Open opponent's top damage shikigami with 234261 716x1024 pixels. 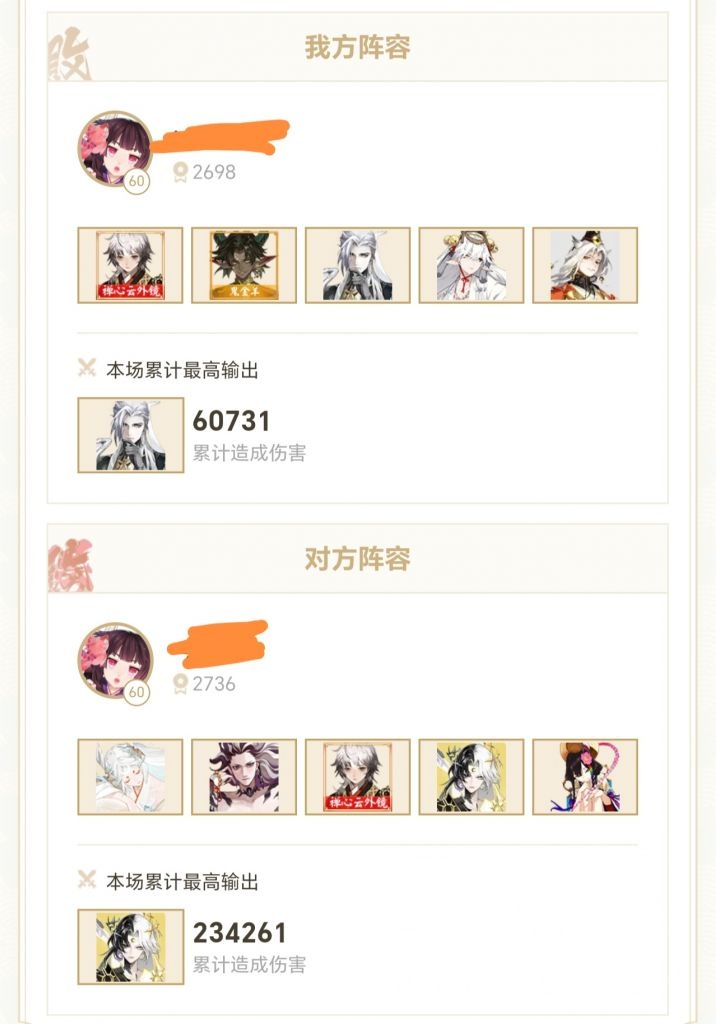point(130,947)
